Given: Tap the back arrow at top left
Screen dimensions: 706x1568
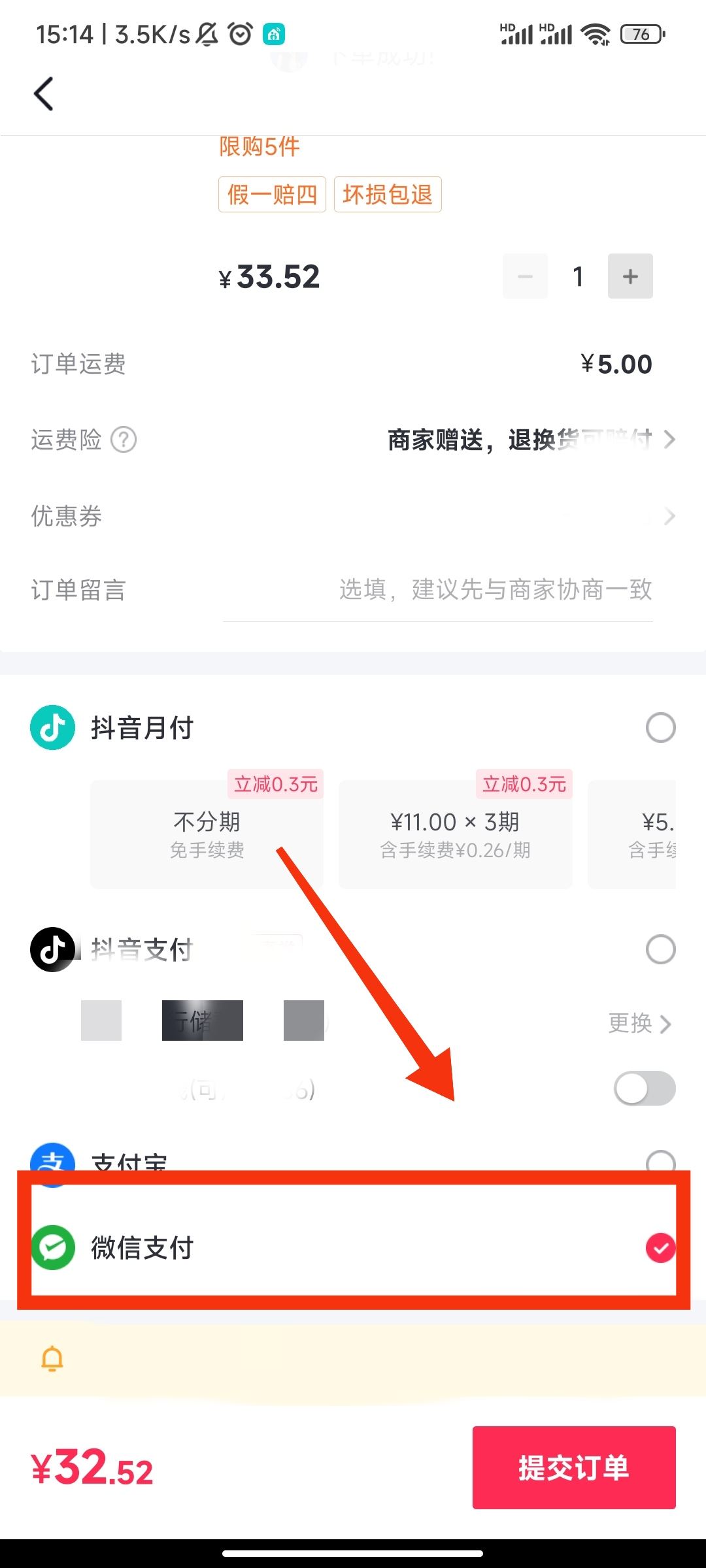Looking at the screenshot, I should [43, 93].
